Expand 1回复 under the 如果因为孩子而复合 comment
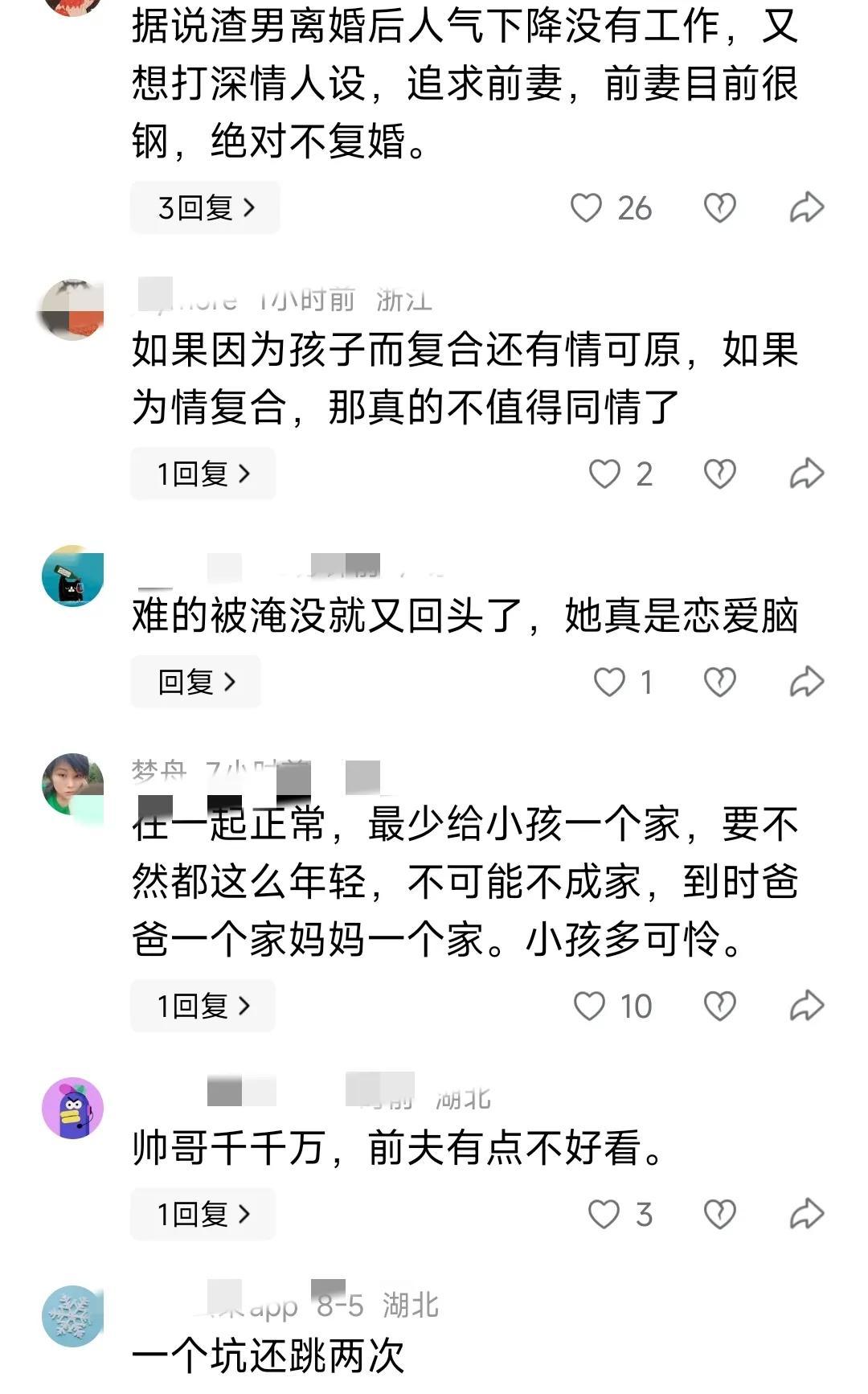 (x=203, y=474)
